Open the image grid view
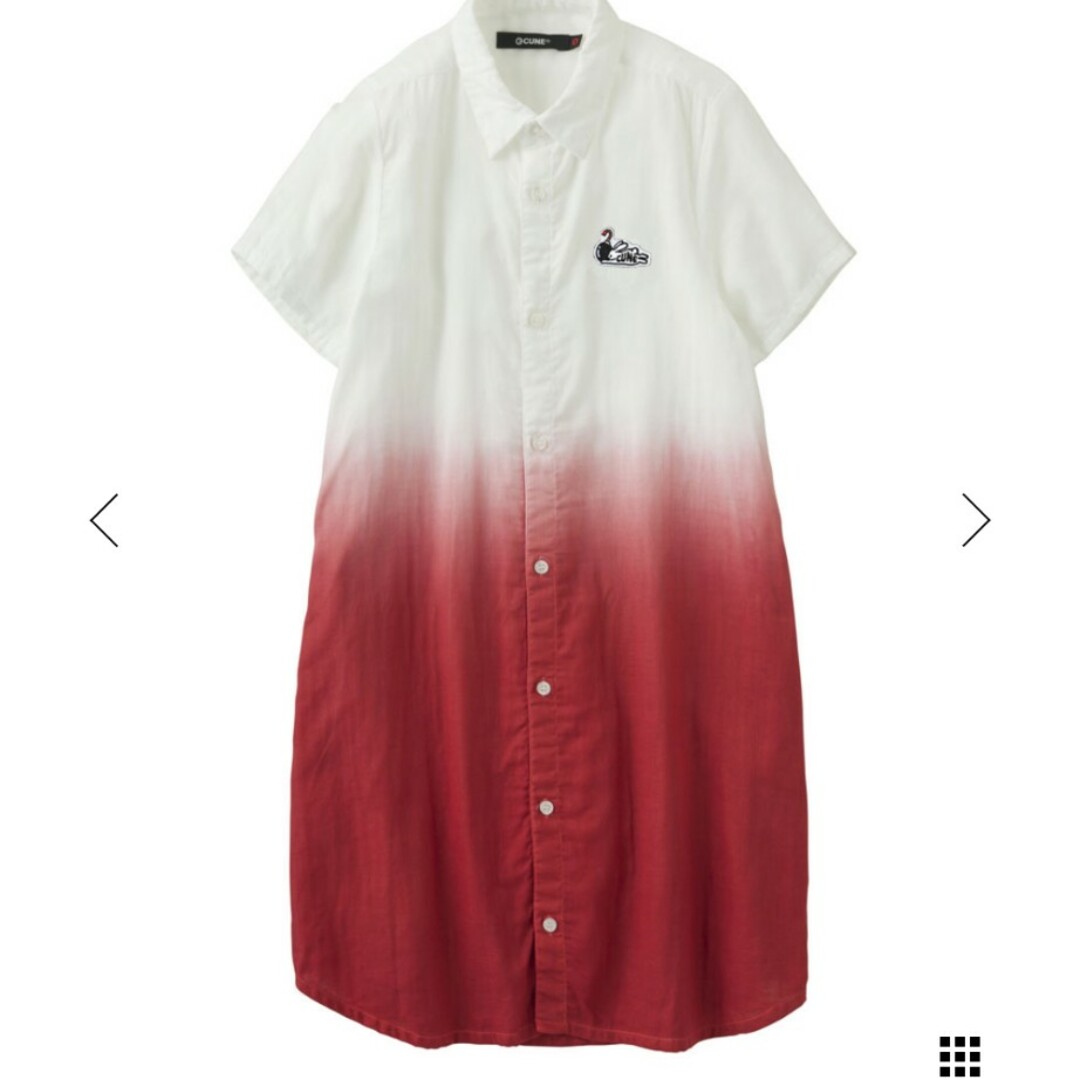 pyautogui.click(x=959, y=1056)
